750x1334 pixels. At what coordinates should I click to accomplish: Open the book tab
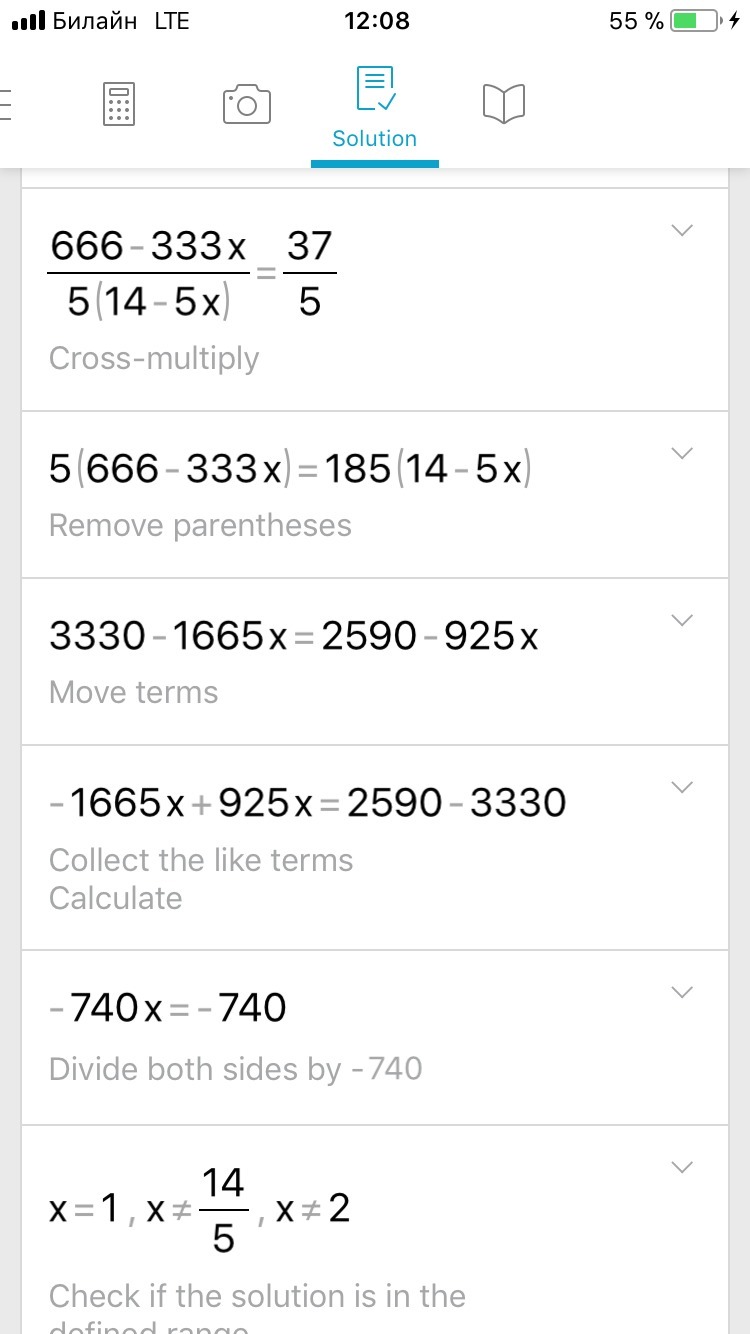[x=504, y=104]
